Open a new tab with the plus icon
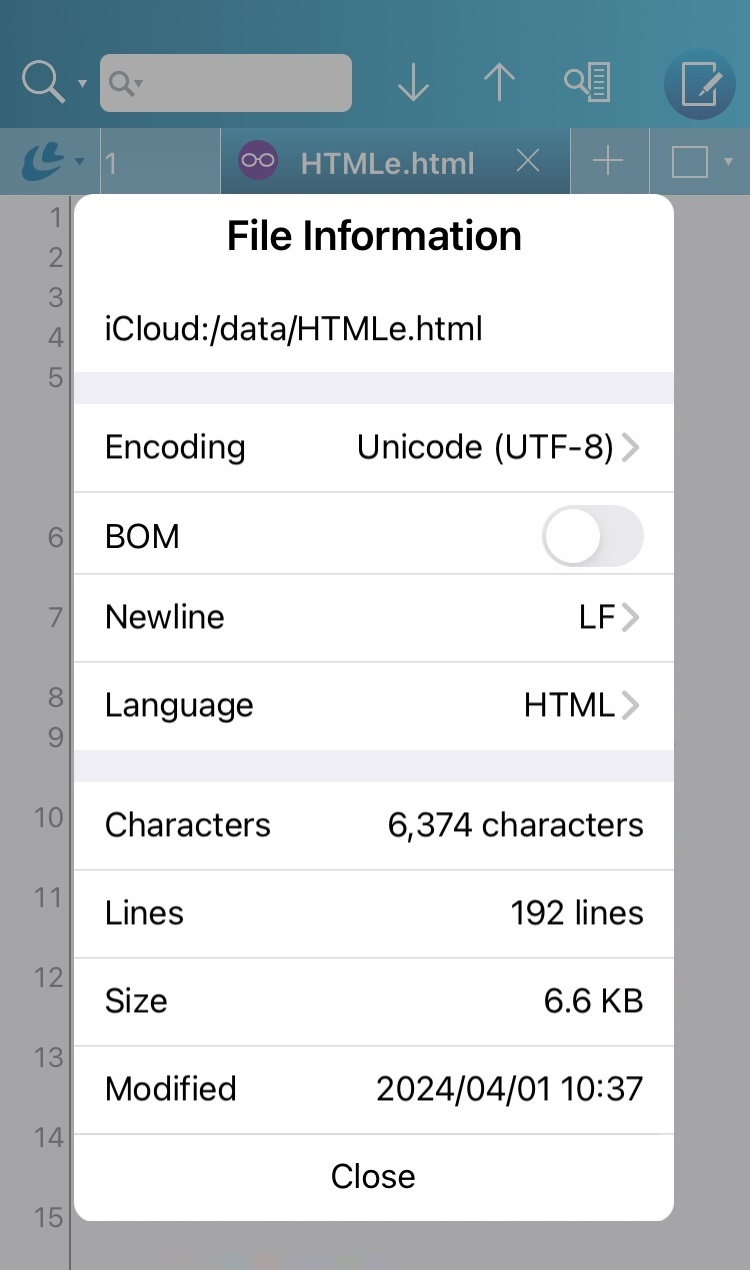 [608, 161]
